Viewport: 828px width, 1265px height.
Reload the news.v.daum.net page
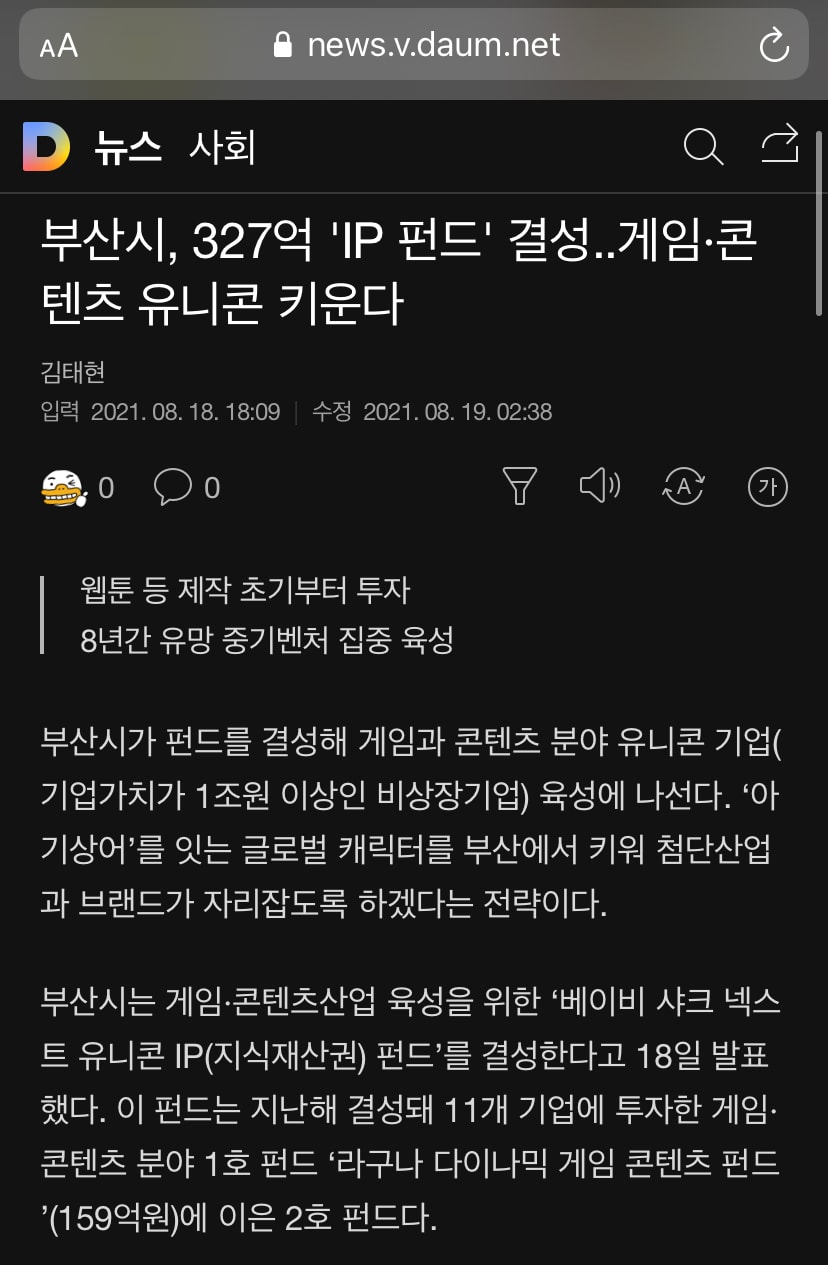coord(774,46)
